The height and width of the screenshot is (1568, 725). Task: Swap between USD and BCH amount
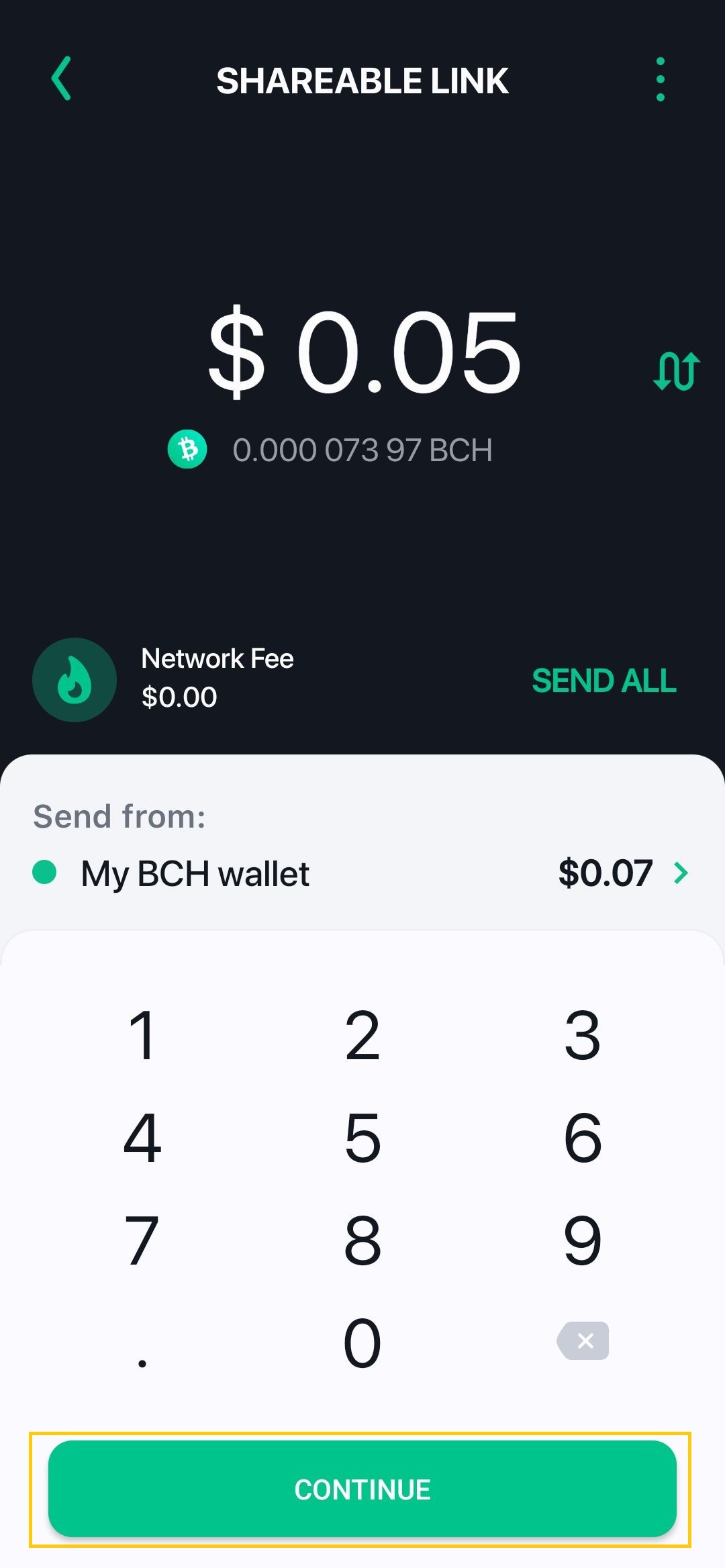pyautogui.click(x=676, y=371)
